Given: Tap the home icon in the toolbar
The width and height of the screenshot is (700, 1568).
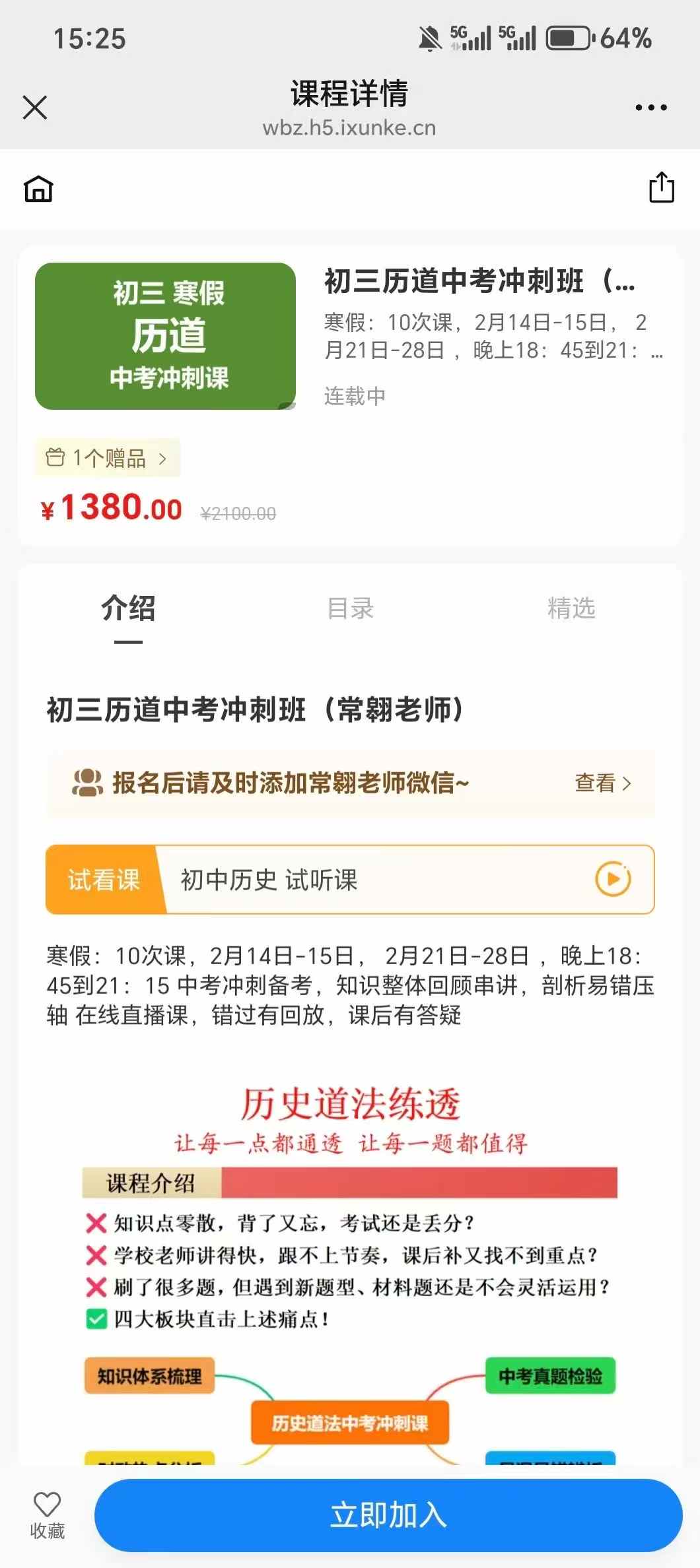Looking at the screenshot, I should coord(38,189).
